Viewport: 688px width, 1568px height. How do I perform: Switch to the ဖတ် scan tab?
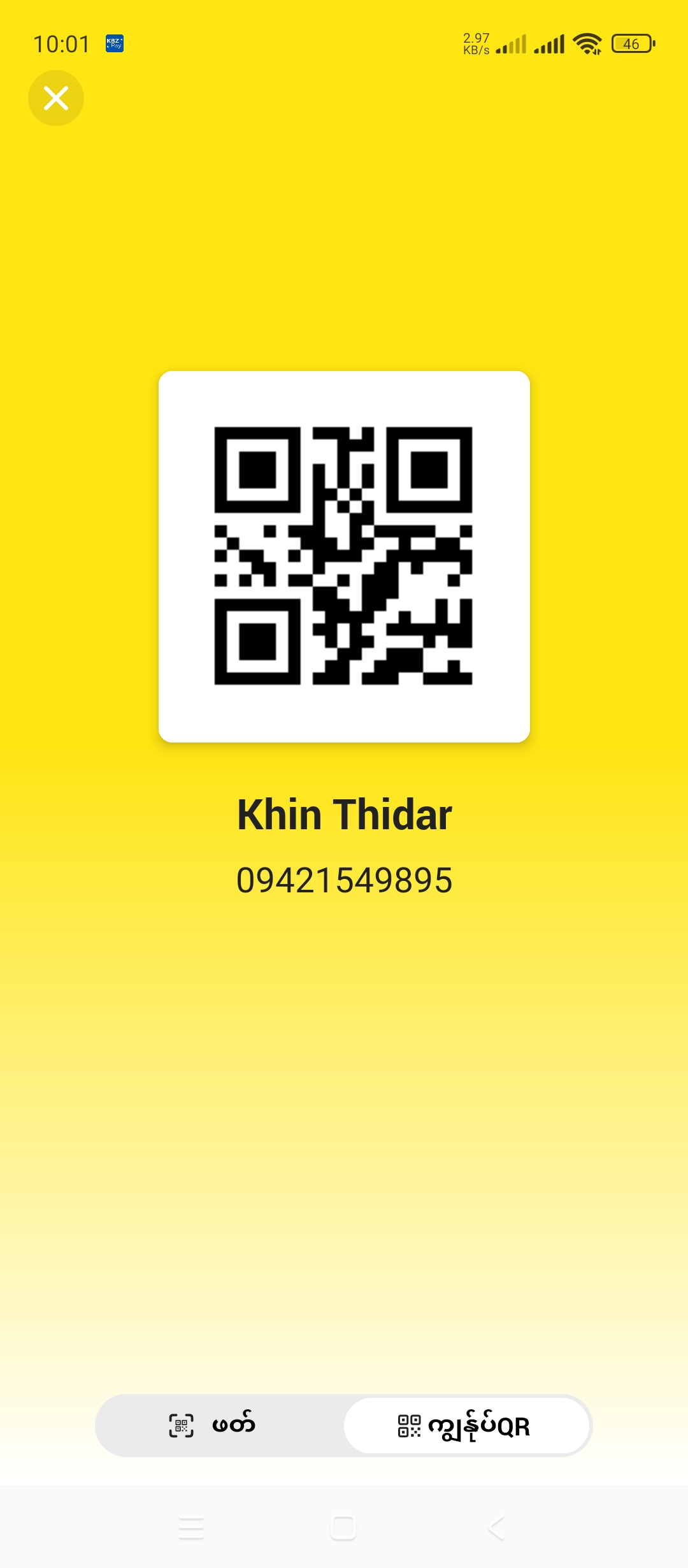(x=213, y=1426)
